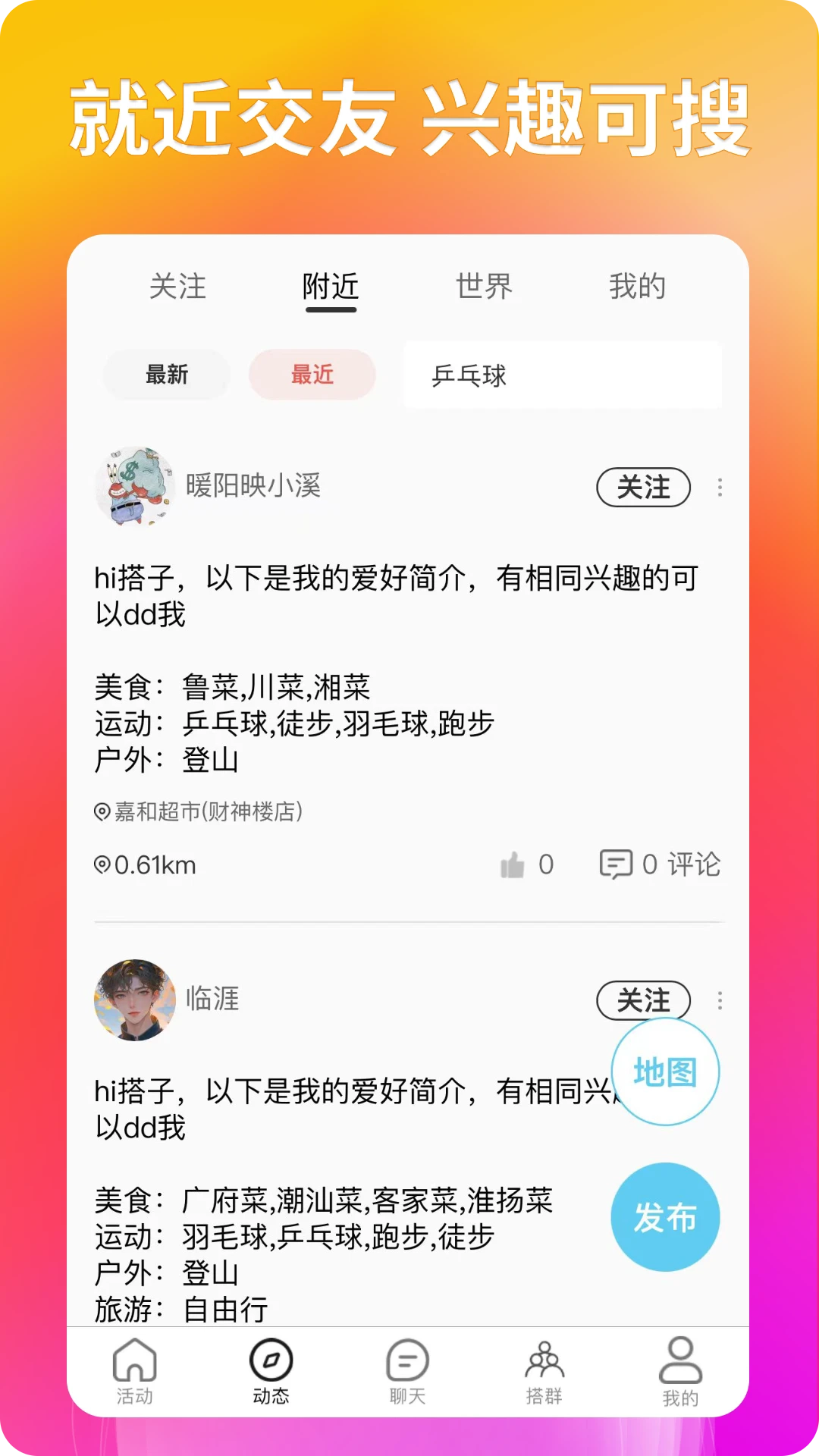This screenshot has height=1456, width=819.
Task: Follow 临涯 by tapping his 关注 button
Action: click(x=644, y=1000)
